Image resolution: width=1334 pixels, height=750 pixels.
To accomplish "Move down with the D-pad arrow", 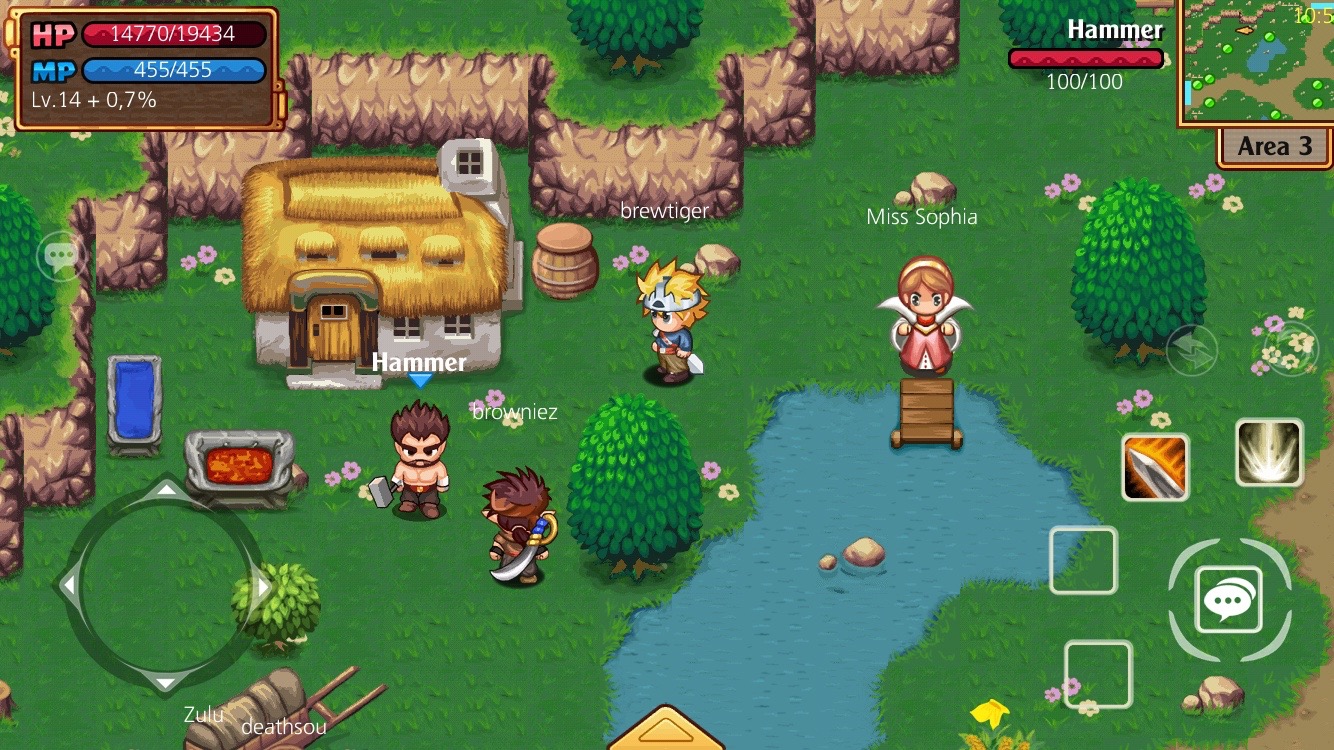I will pos(166,680).
